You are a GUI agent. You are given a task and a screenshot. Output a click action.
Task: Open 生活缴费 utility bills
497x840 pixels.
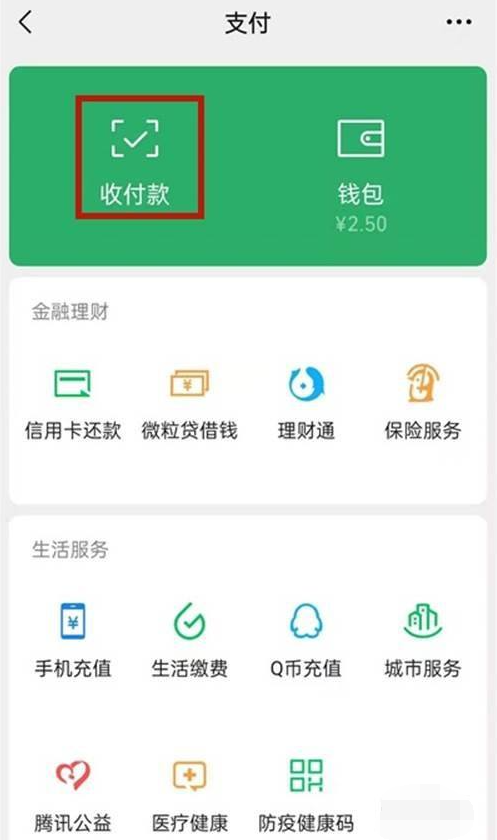coord(189,641)
